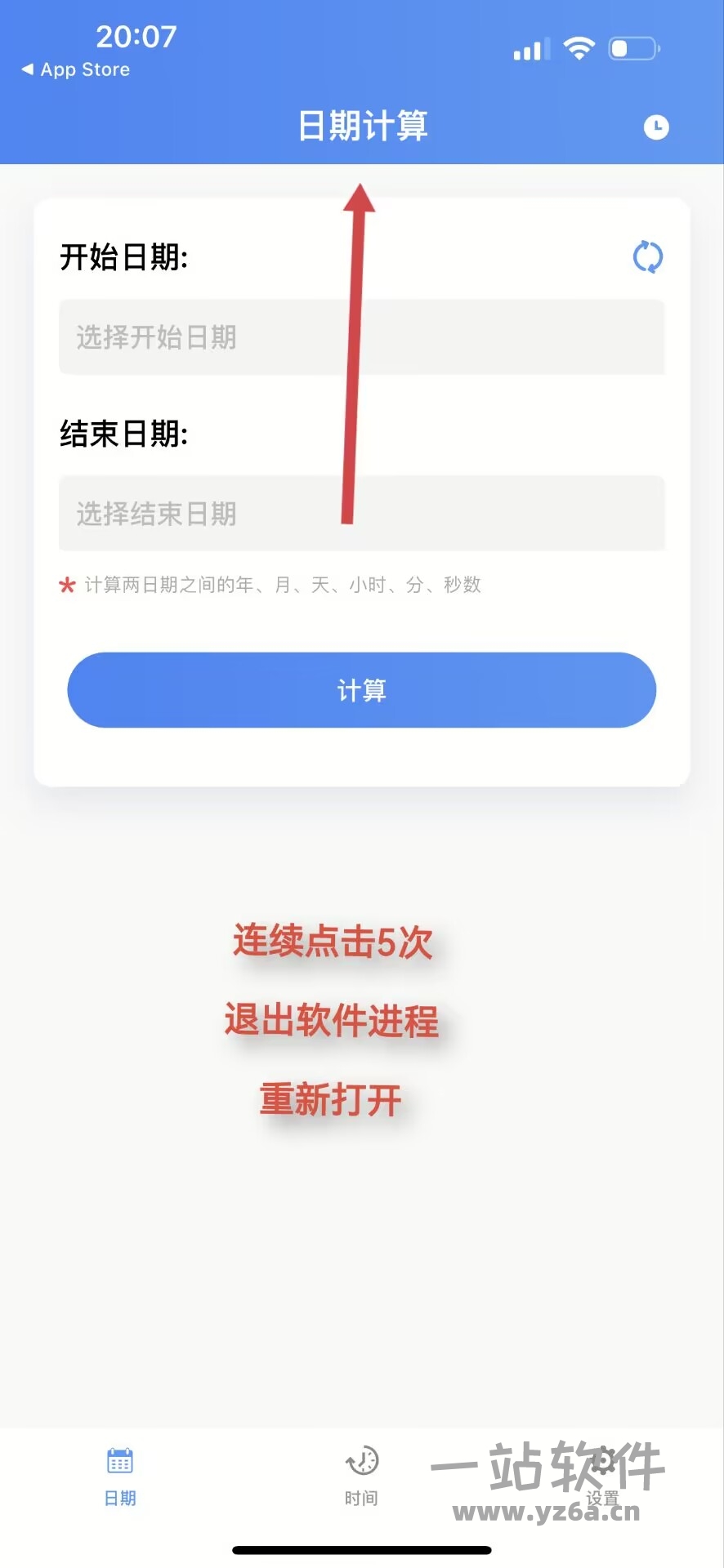Tap the refresh arrows reset icon
The height and width of the screenshot is (1568, 724).
click(x=648, y=257)
